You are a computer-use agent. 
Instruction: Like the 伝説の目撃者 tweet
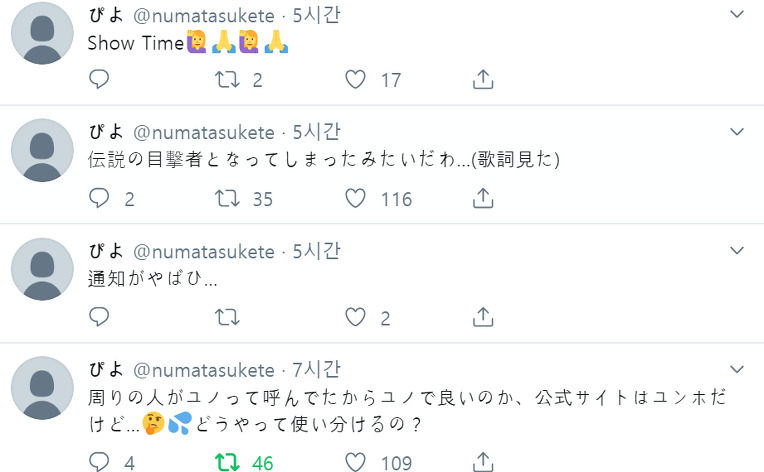355,198
